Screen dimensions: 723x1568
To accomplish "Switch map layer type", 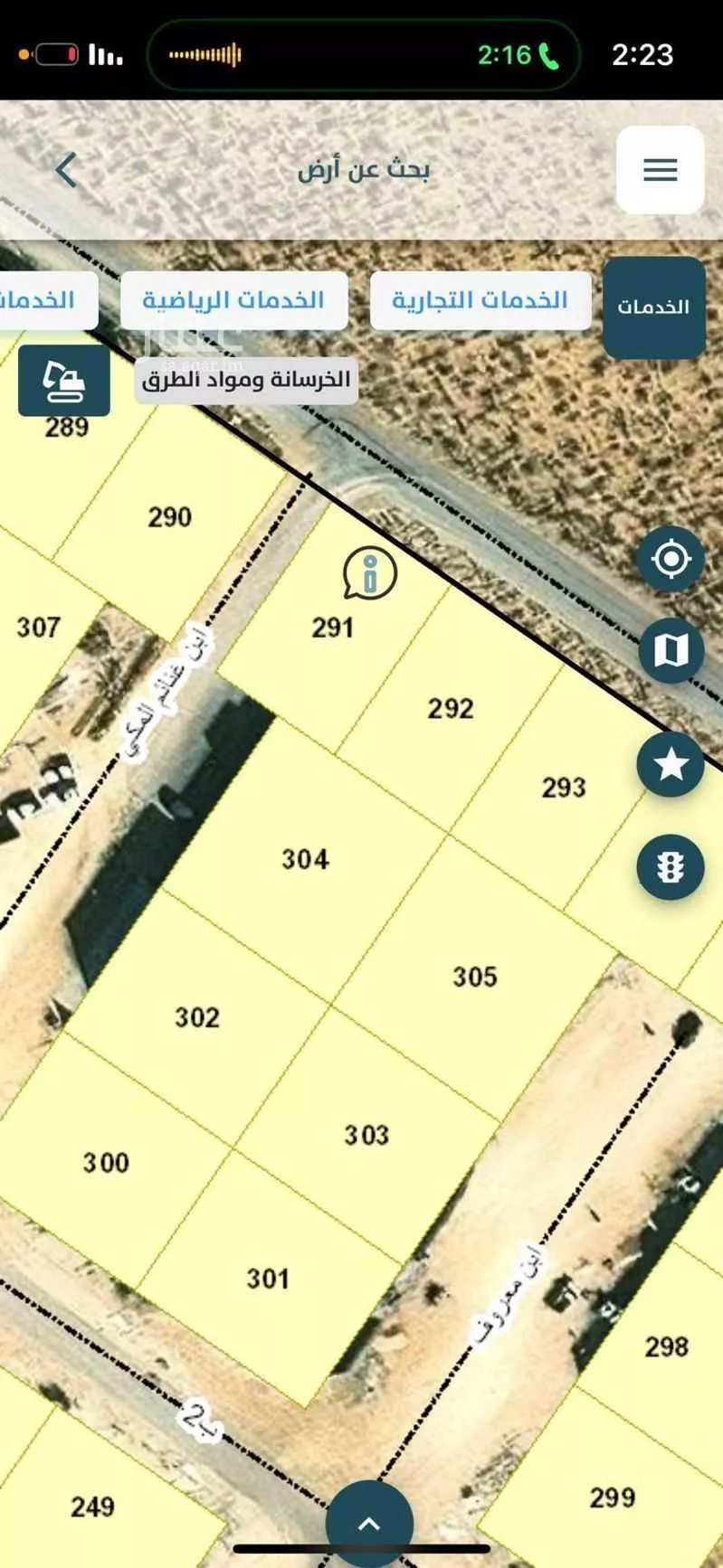I will coord(671,650).
